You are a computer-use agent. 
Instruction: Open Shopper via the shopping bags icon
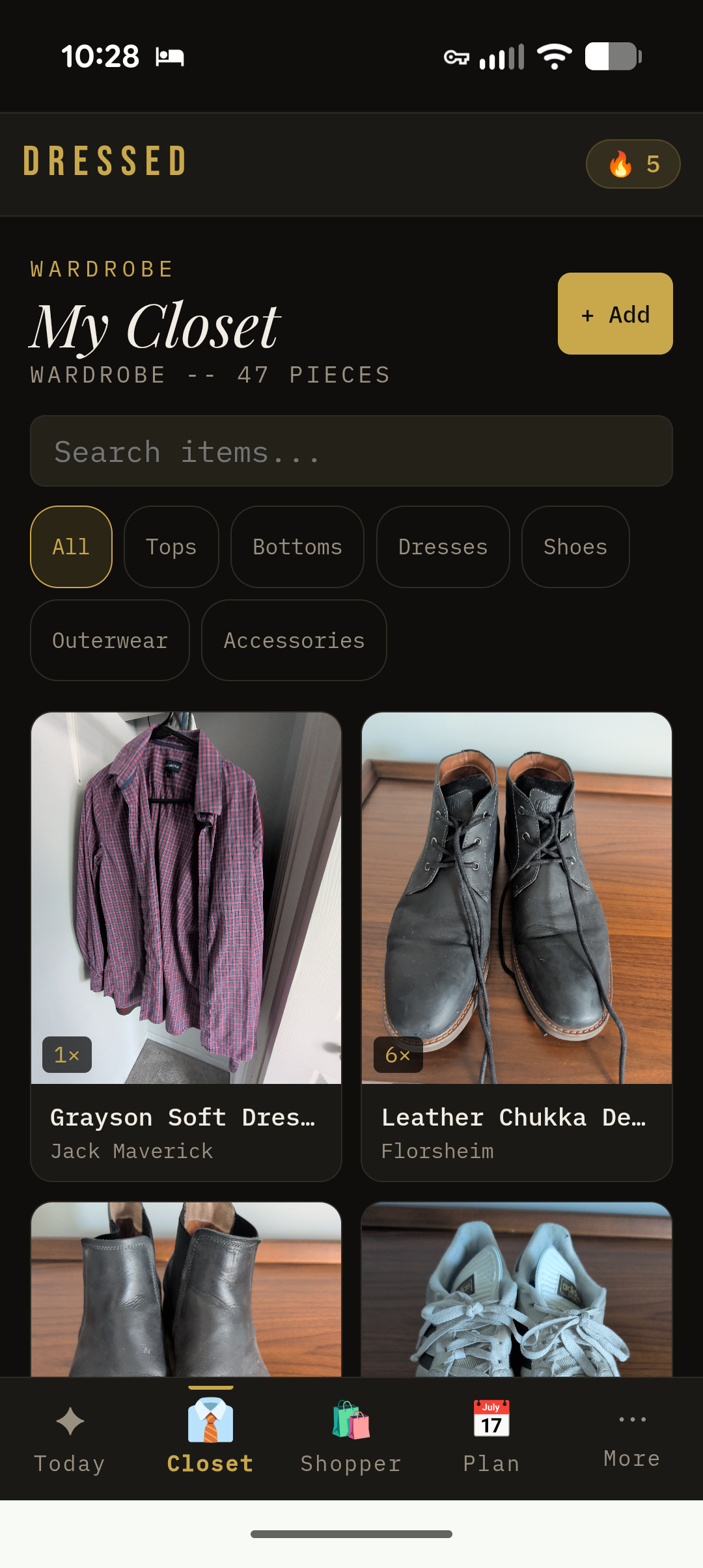click(350, 1418)
